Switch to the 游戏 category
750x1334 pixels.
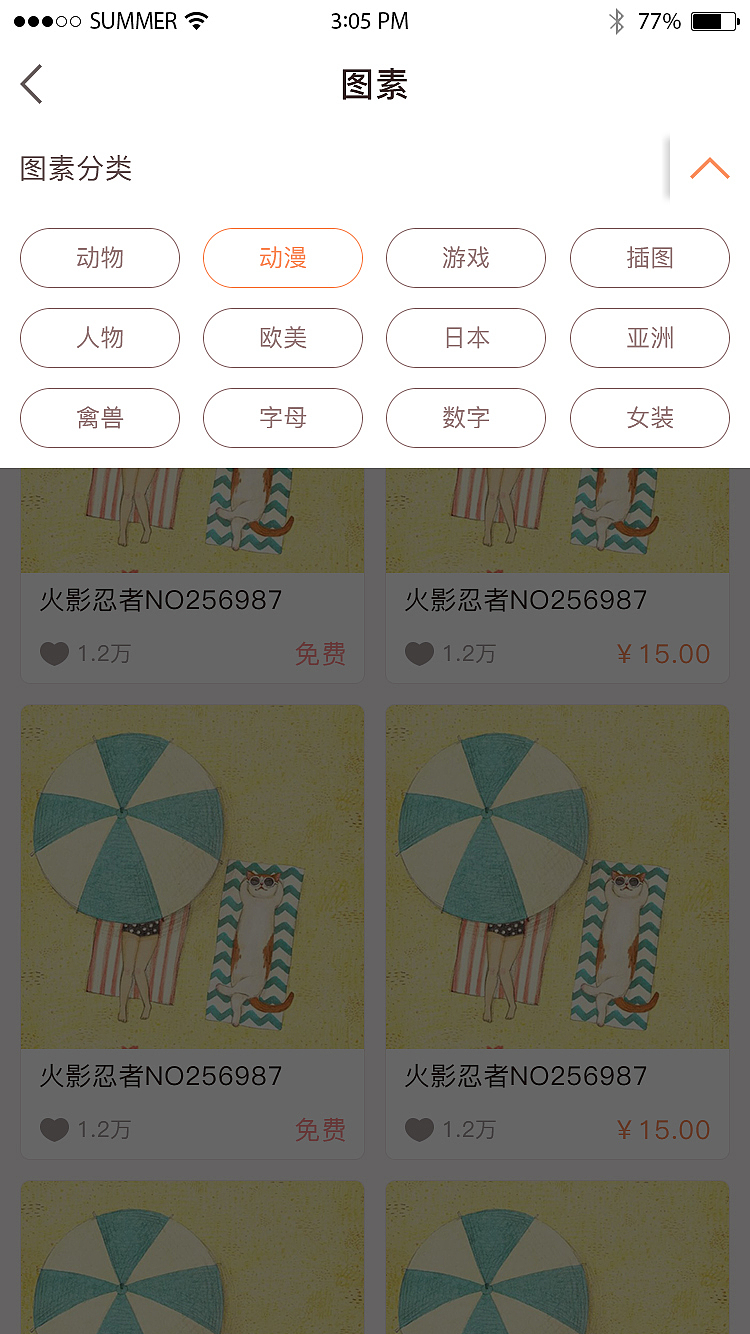pyautogui.click(x=466, y=258)
